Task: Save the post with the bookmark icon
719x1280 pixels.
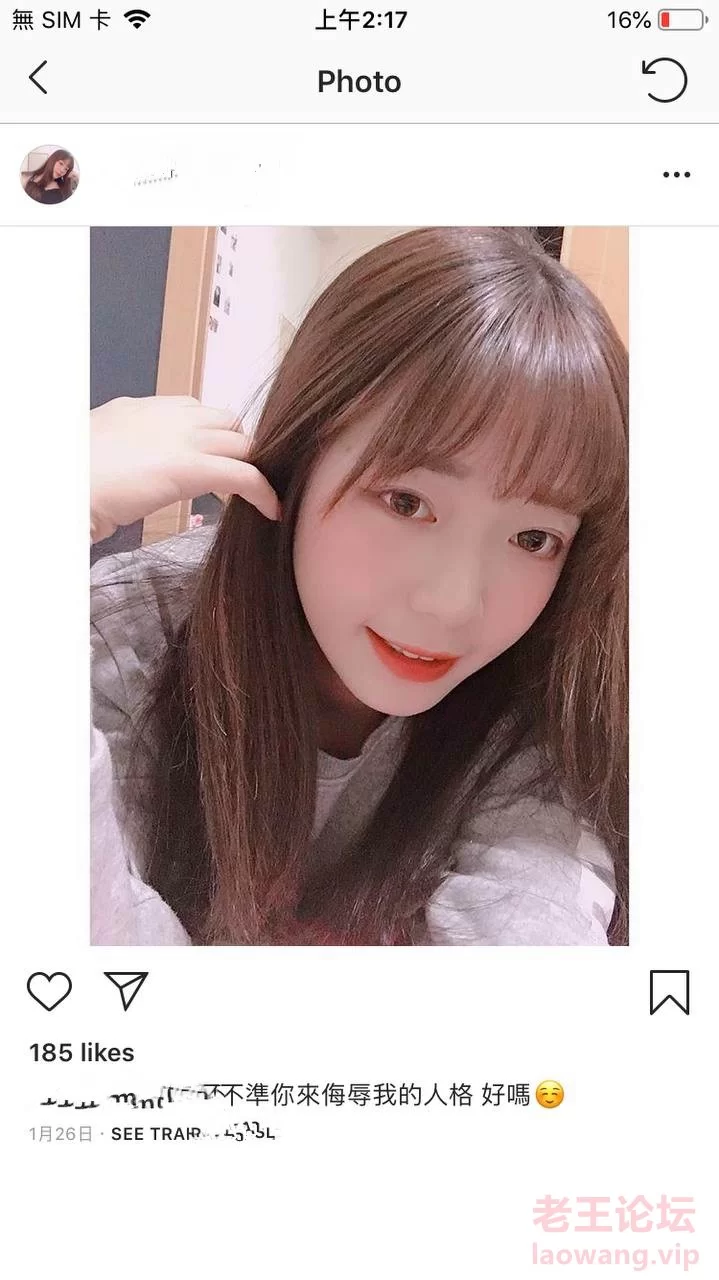Action: [669, 992]
